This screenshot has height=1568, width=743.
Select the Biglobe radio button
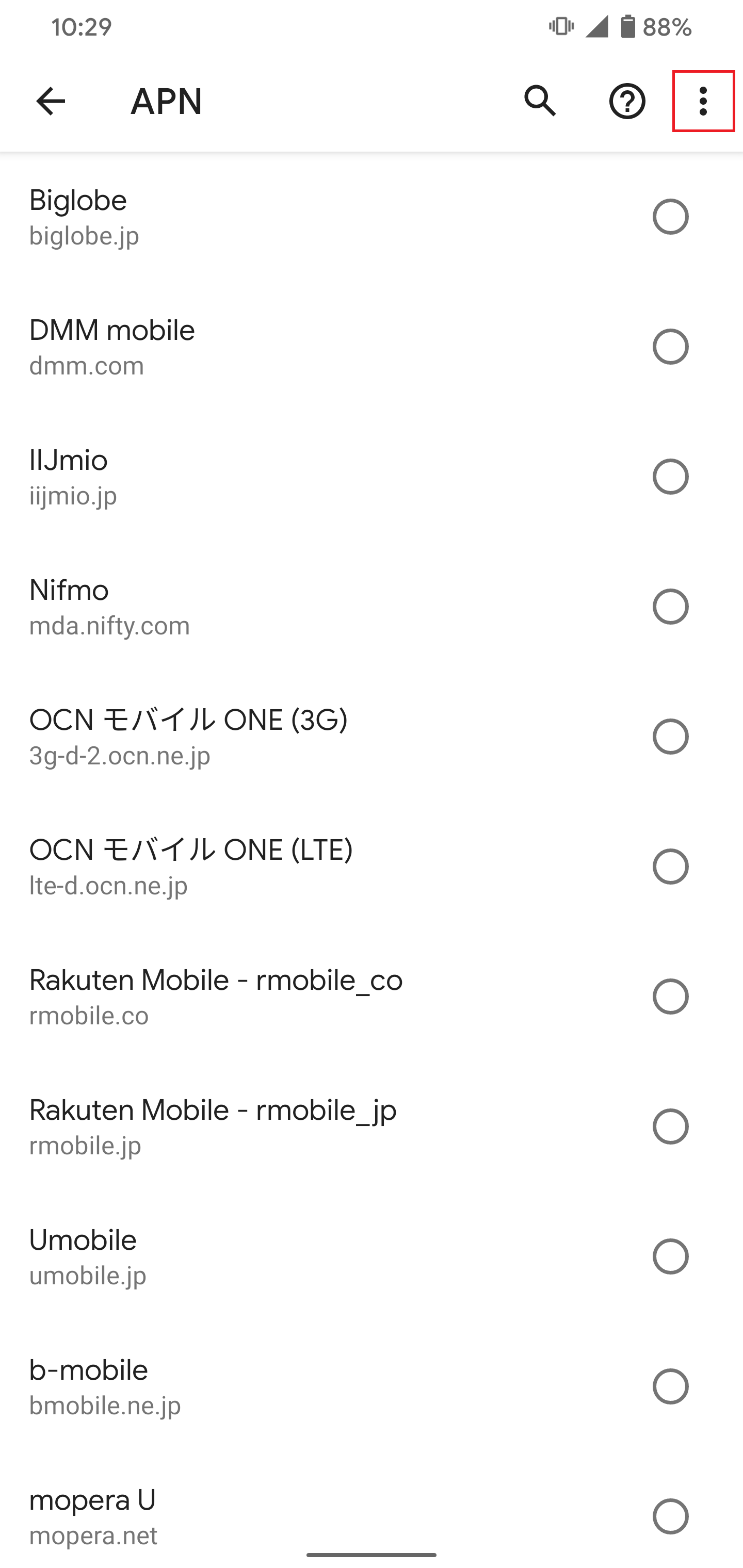coord(671,216)
